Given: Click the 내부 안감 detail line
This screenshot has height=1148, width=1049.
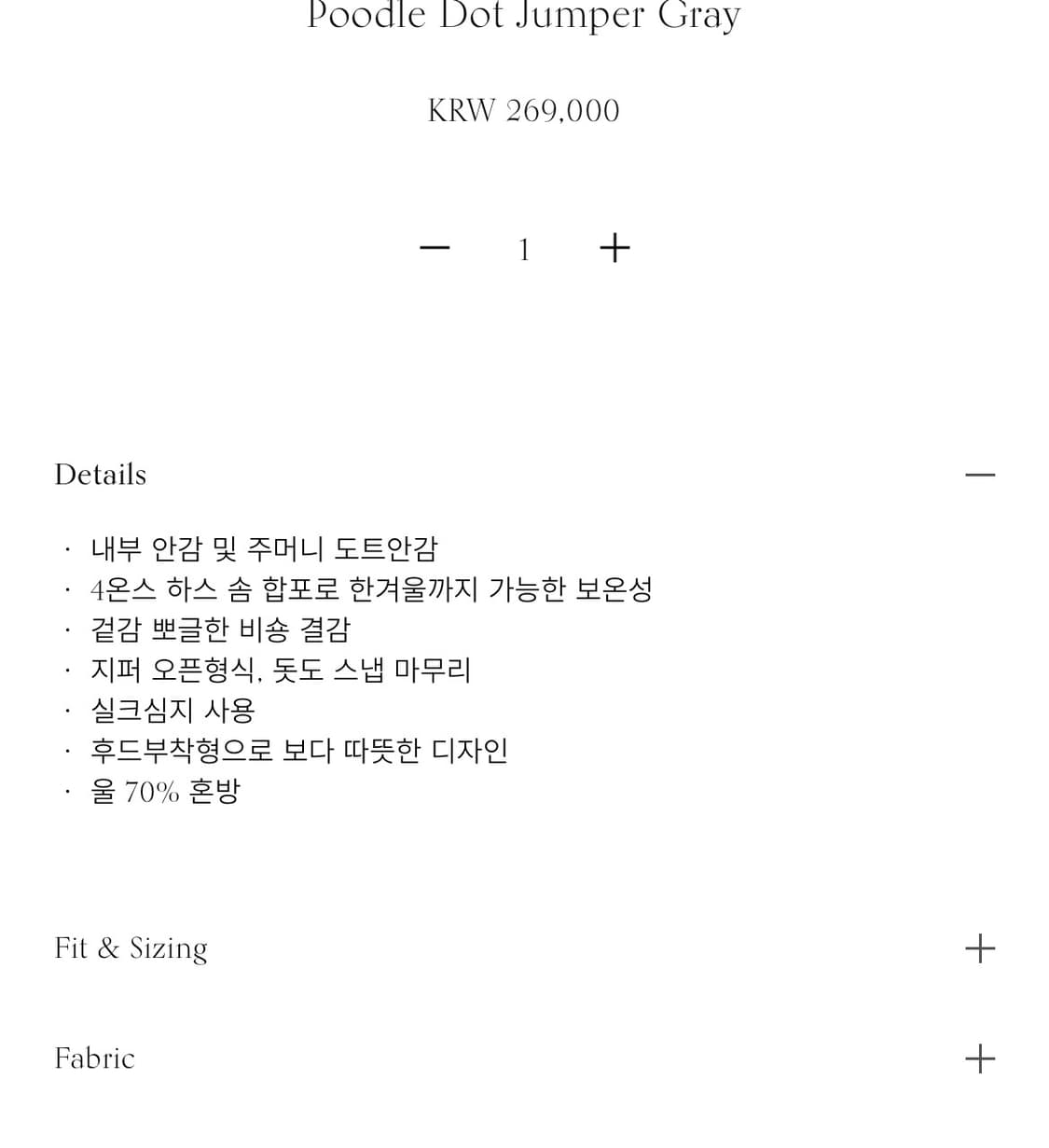Looking at the screenshot, I should (267, 549).
